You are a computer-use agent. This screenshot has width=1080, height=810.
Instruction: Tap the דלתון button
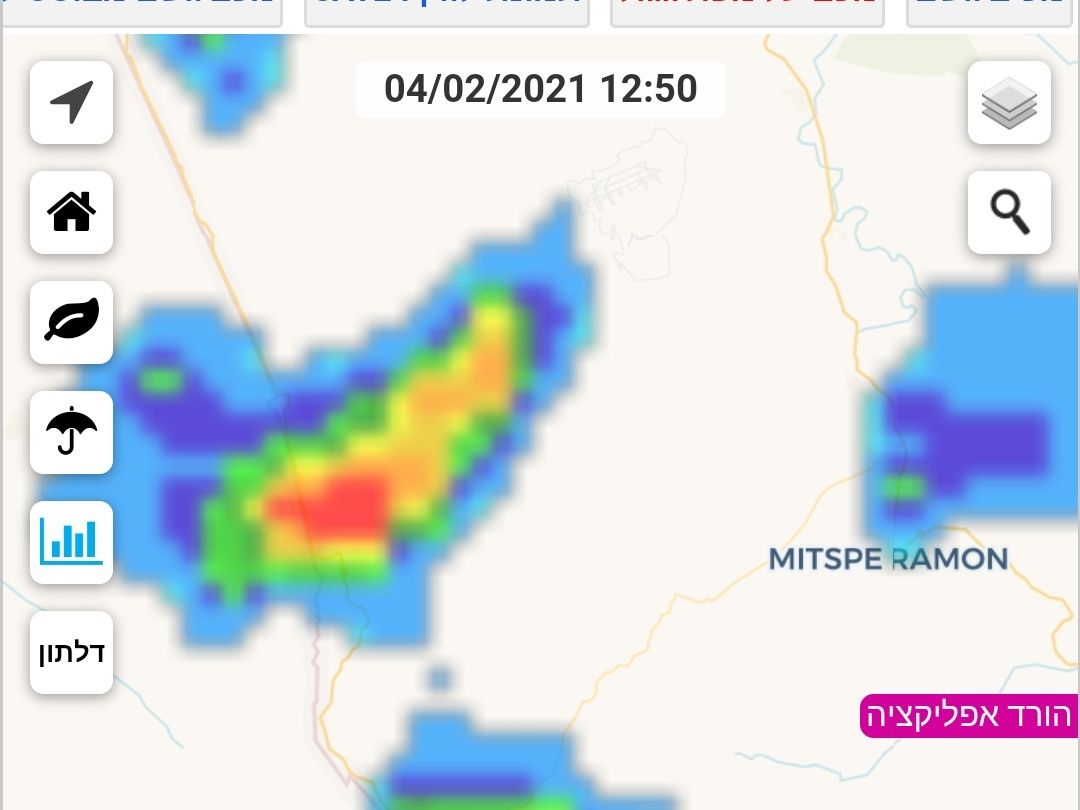[x=71, y=653]
